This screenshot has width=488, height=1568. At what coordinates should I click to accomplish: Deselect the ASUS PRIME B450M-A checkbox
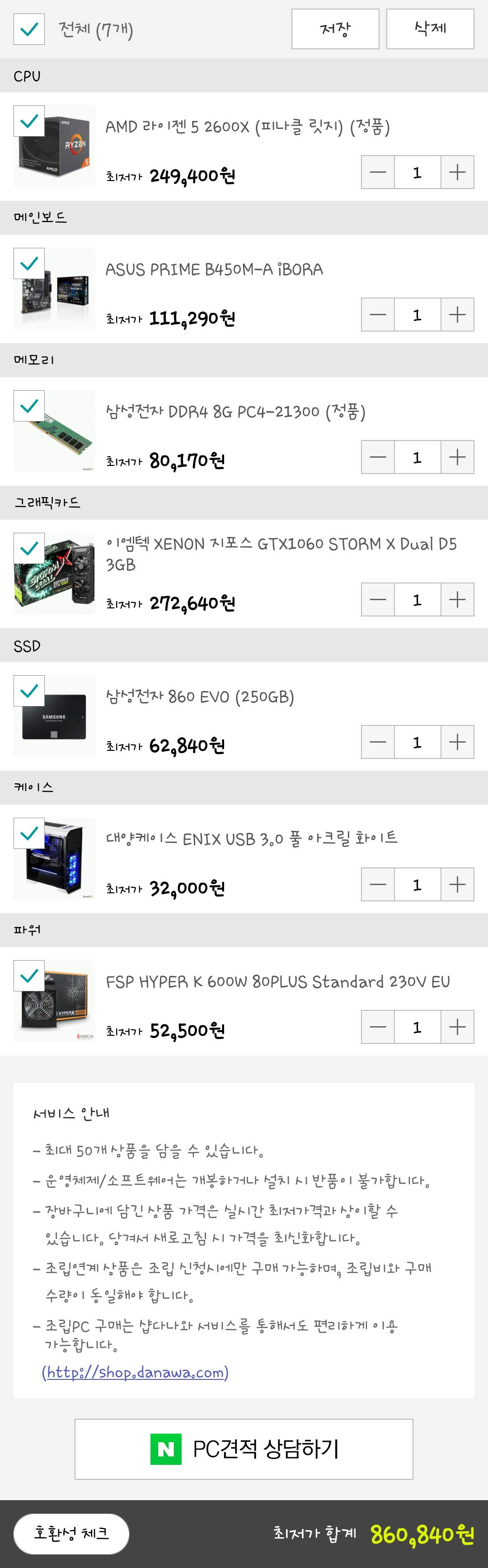tap(29, 264)
